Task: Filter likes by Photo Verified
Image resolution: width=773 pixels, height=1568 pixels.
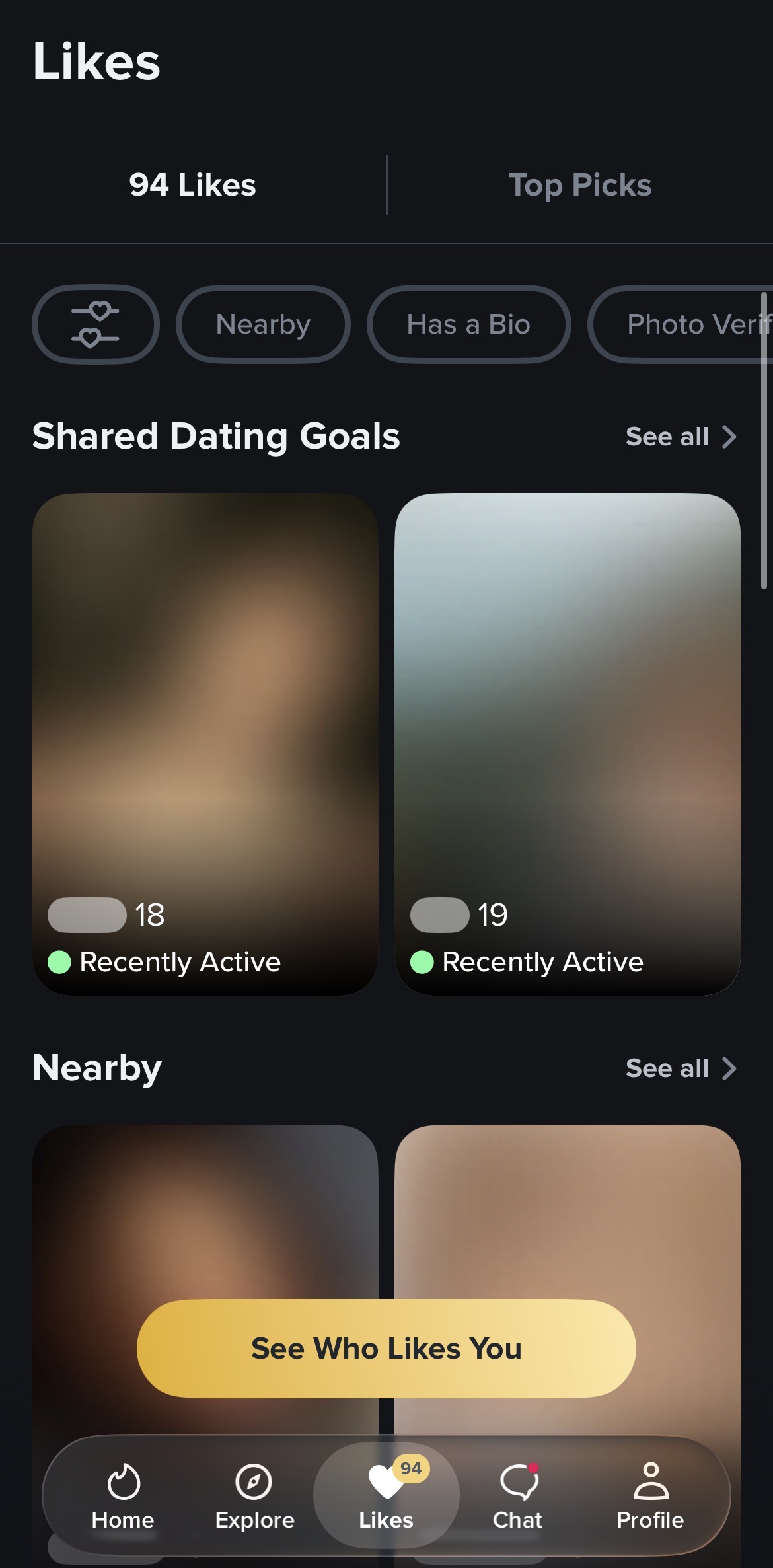Action: 687,324
